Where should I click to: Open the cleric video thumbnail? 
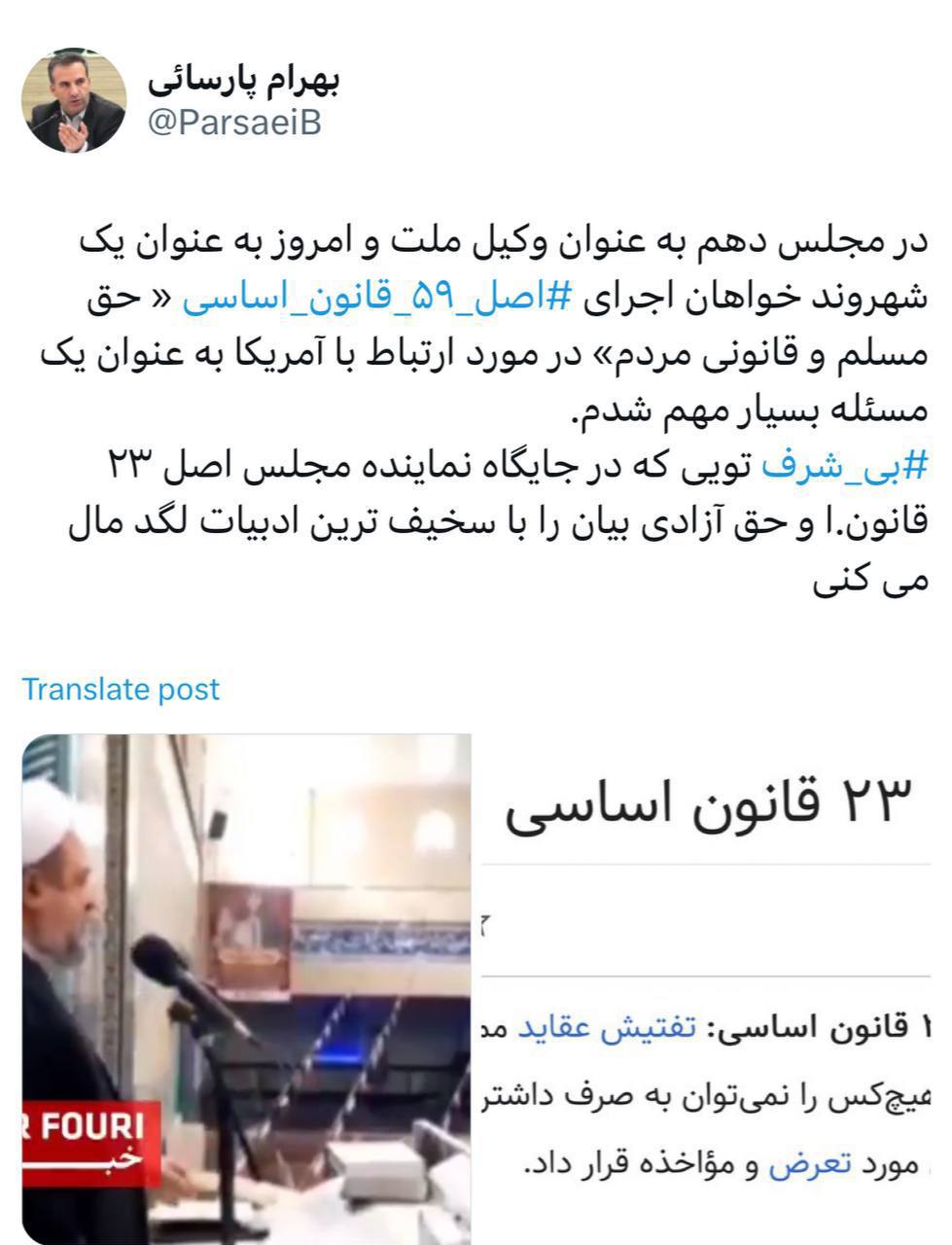tap(247, 988)
